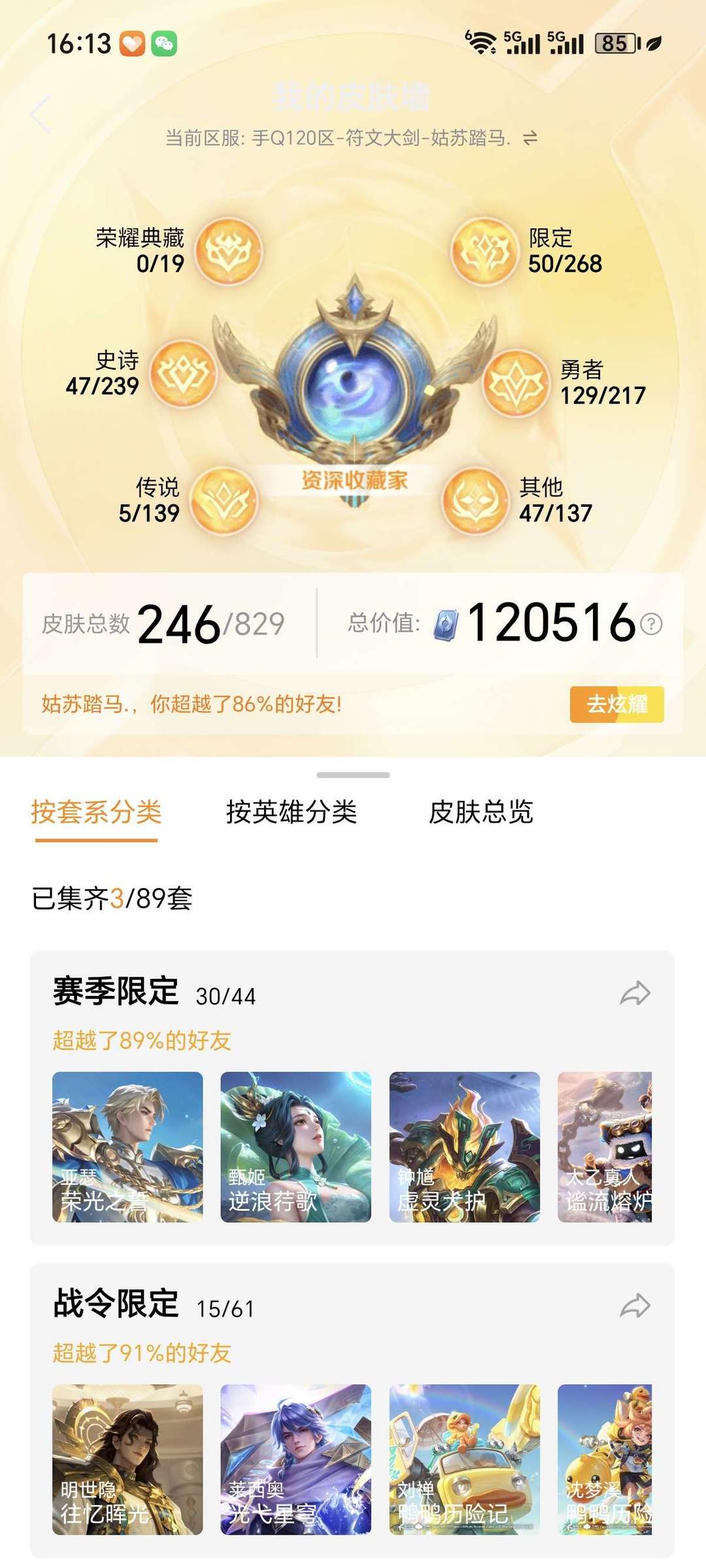Open the 亚瑟 荣光之誓 skin tile

coord(127,1147)
